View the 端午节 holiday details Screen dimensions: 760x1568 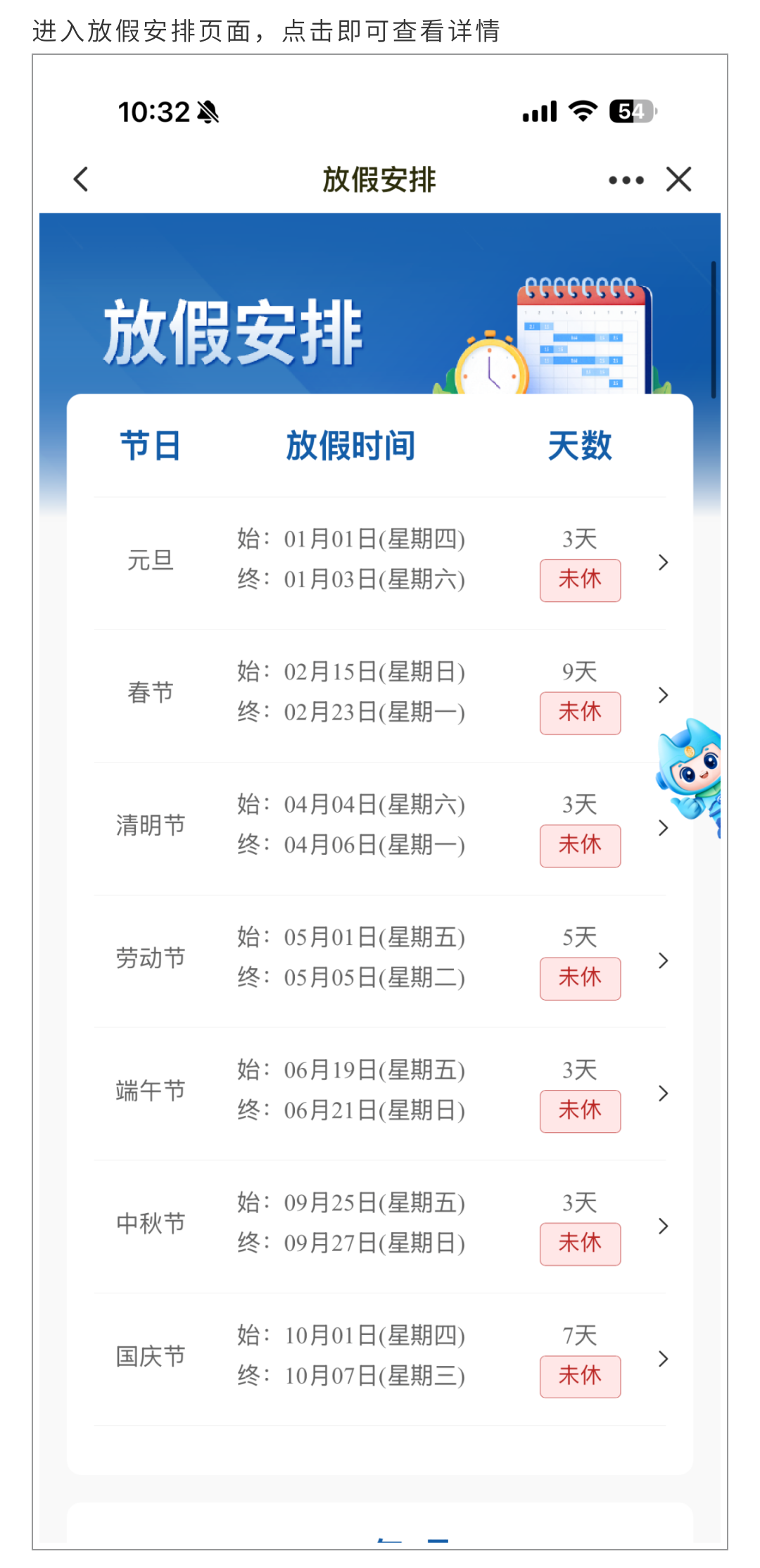[x=380, y=1092]
